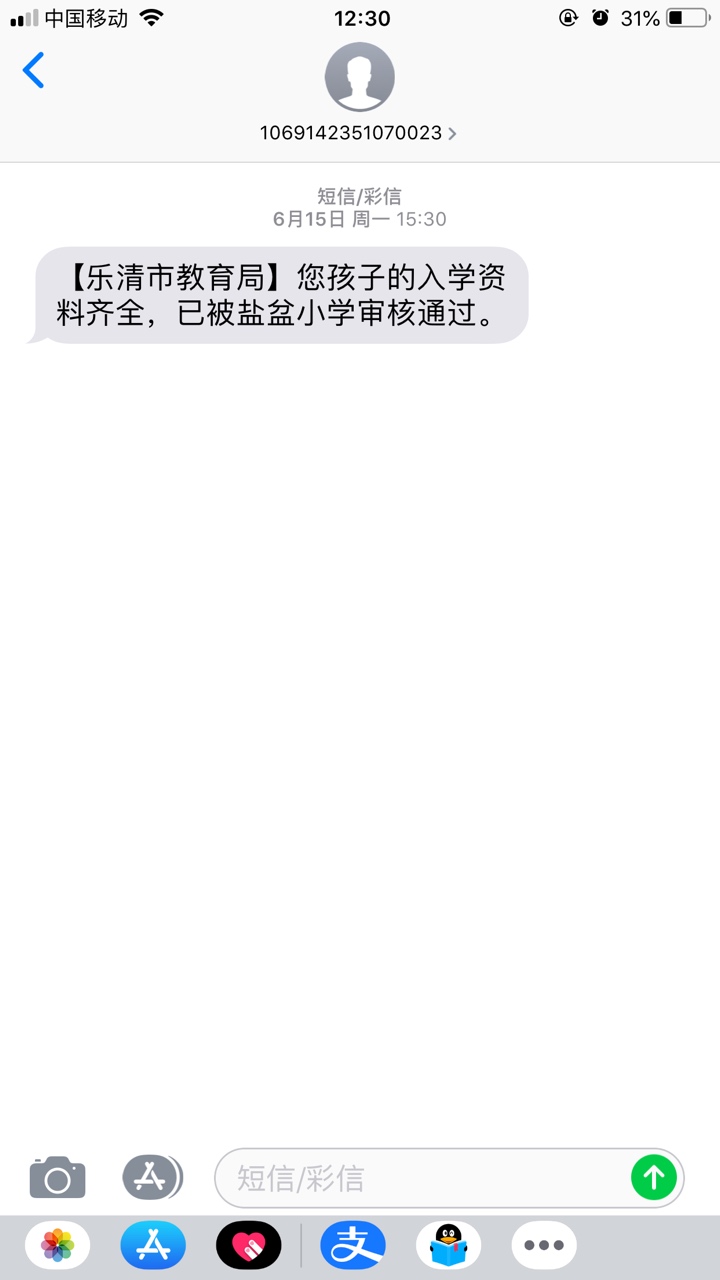Focus the 短信/彩信 message input field
The width and height of the screenshot is (720, 1280).
point(425,1178)
